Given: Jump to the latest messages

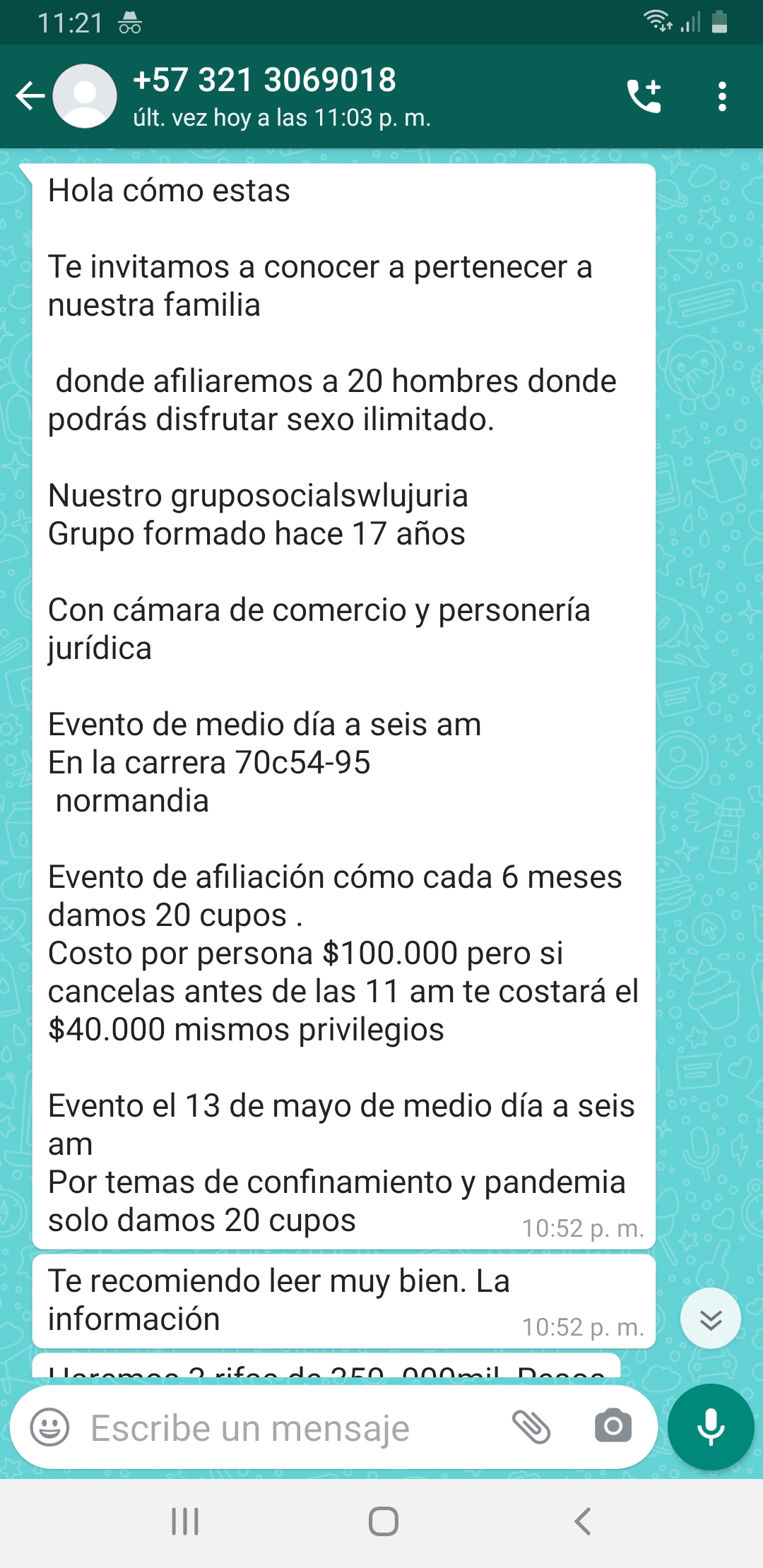Looking at the screenshot, I should pyautogui.click(x=710, y=1318).
